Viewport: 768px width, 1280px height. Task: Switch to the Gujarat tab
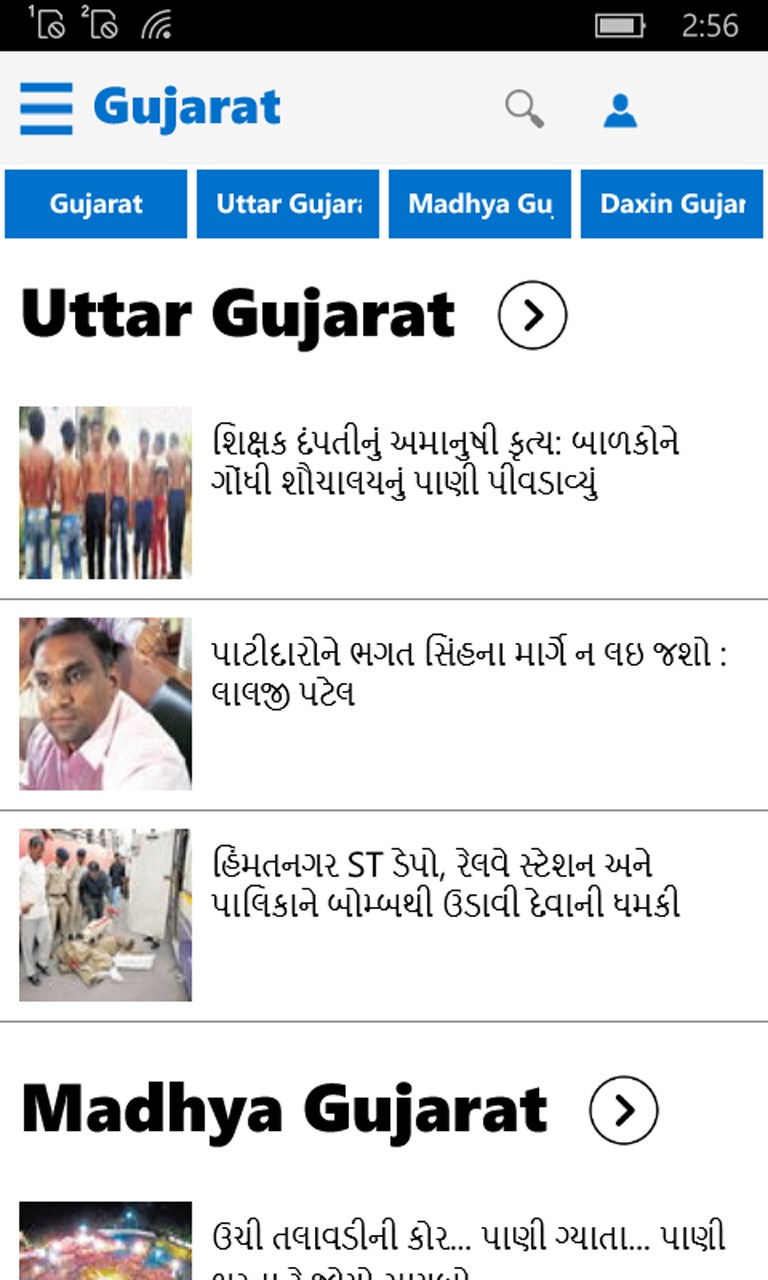pyautogui.click(x=96, y=204)
